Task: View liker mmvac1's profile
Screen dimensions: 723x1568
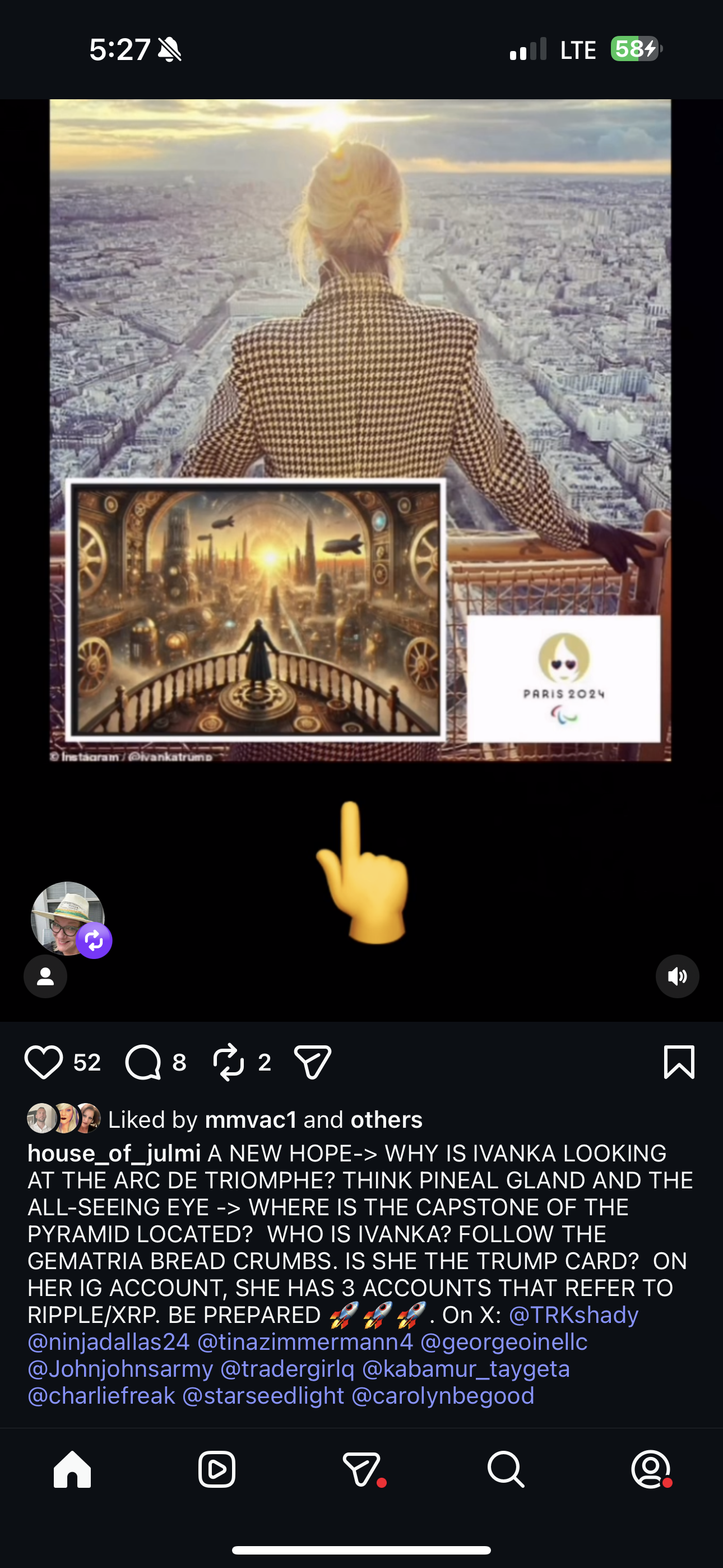Action: [x=251, y=1119]
